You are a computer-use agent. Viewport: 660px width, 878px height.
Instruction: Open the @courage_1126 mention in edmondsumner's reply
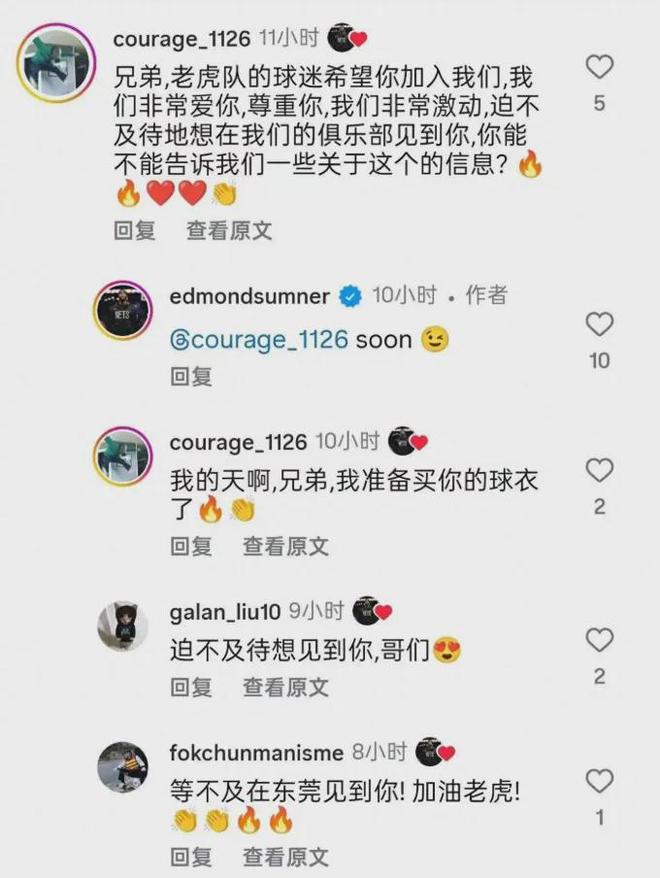click(x=259, y=339)
